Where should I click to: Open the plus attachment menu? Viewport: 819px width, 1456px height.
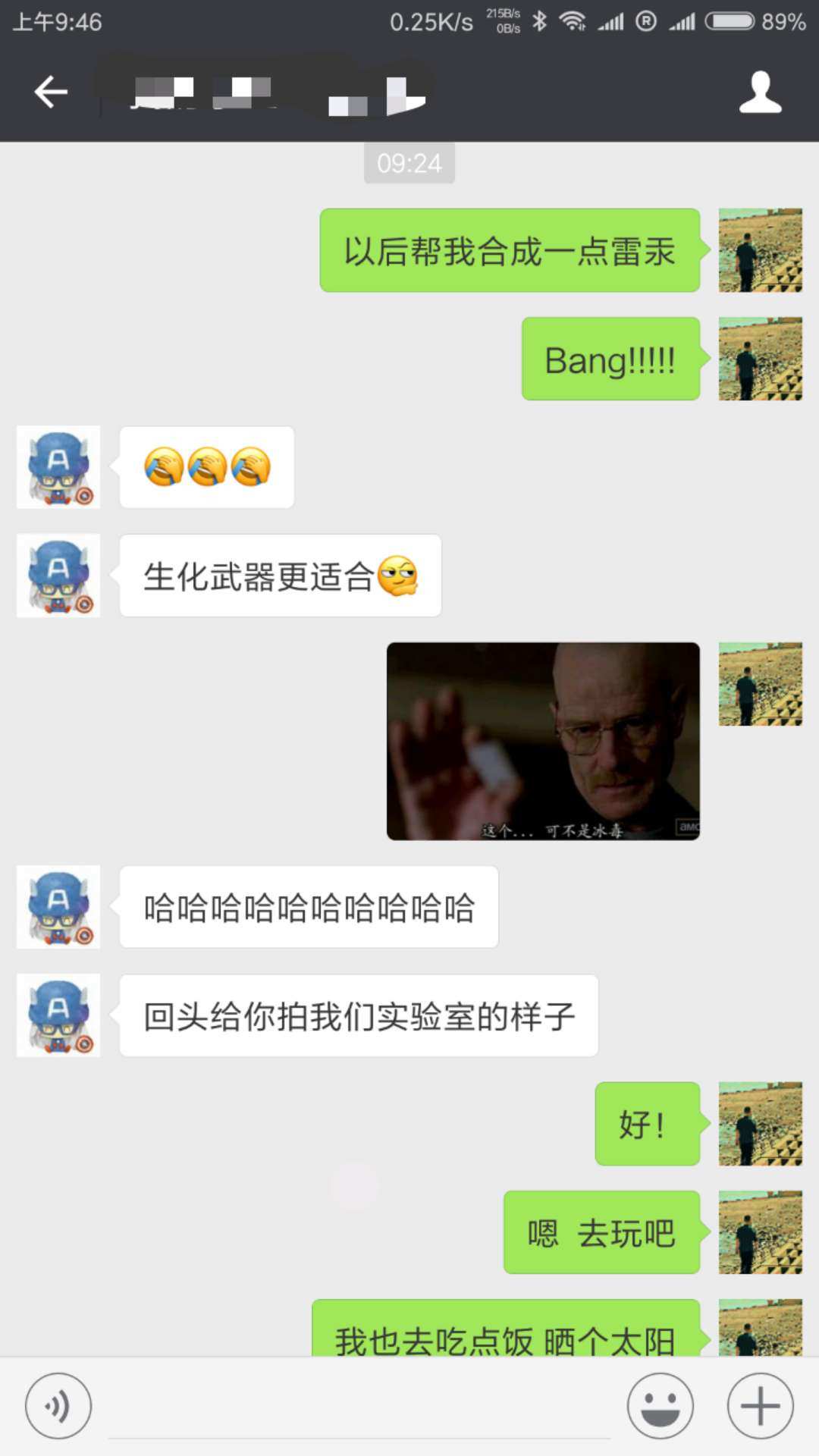coord(760,1405)
